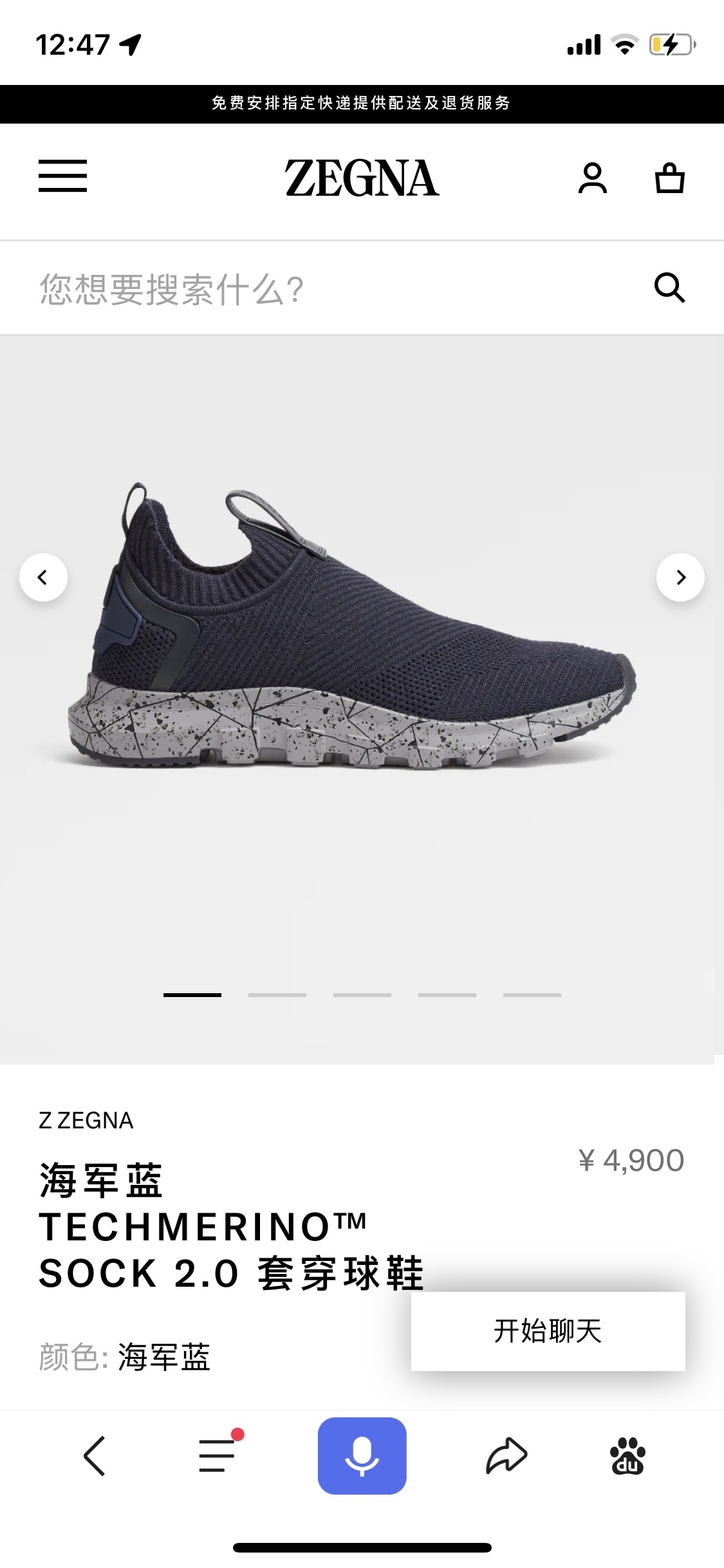Open the Baidu home paw icon
The width and height of the screenshot is (724, 1568).
click(627, 1456)
